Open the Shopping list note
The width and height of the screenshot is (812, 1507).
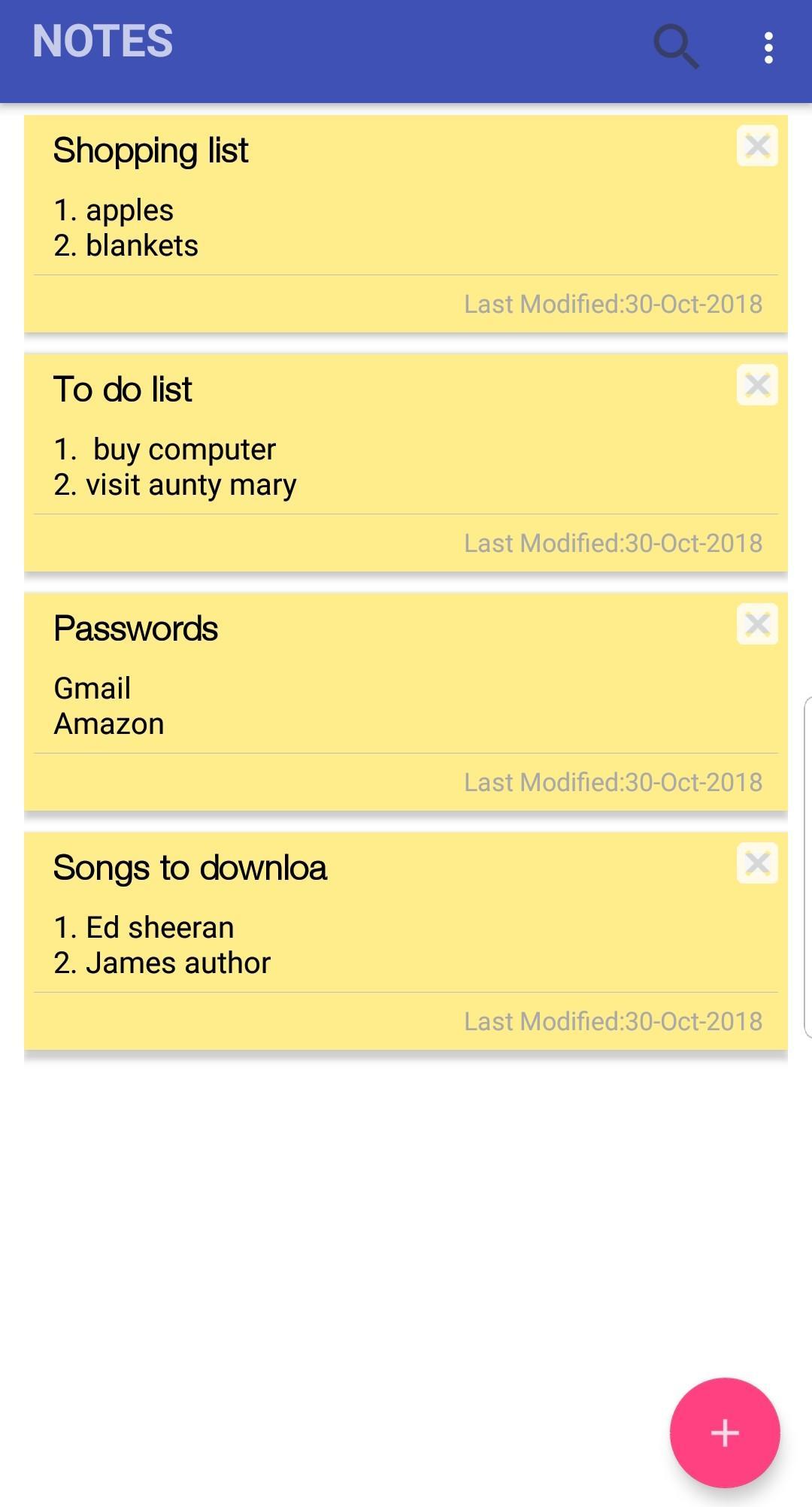pos(406,224)
